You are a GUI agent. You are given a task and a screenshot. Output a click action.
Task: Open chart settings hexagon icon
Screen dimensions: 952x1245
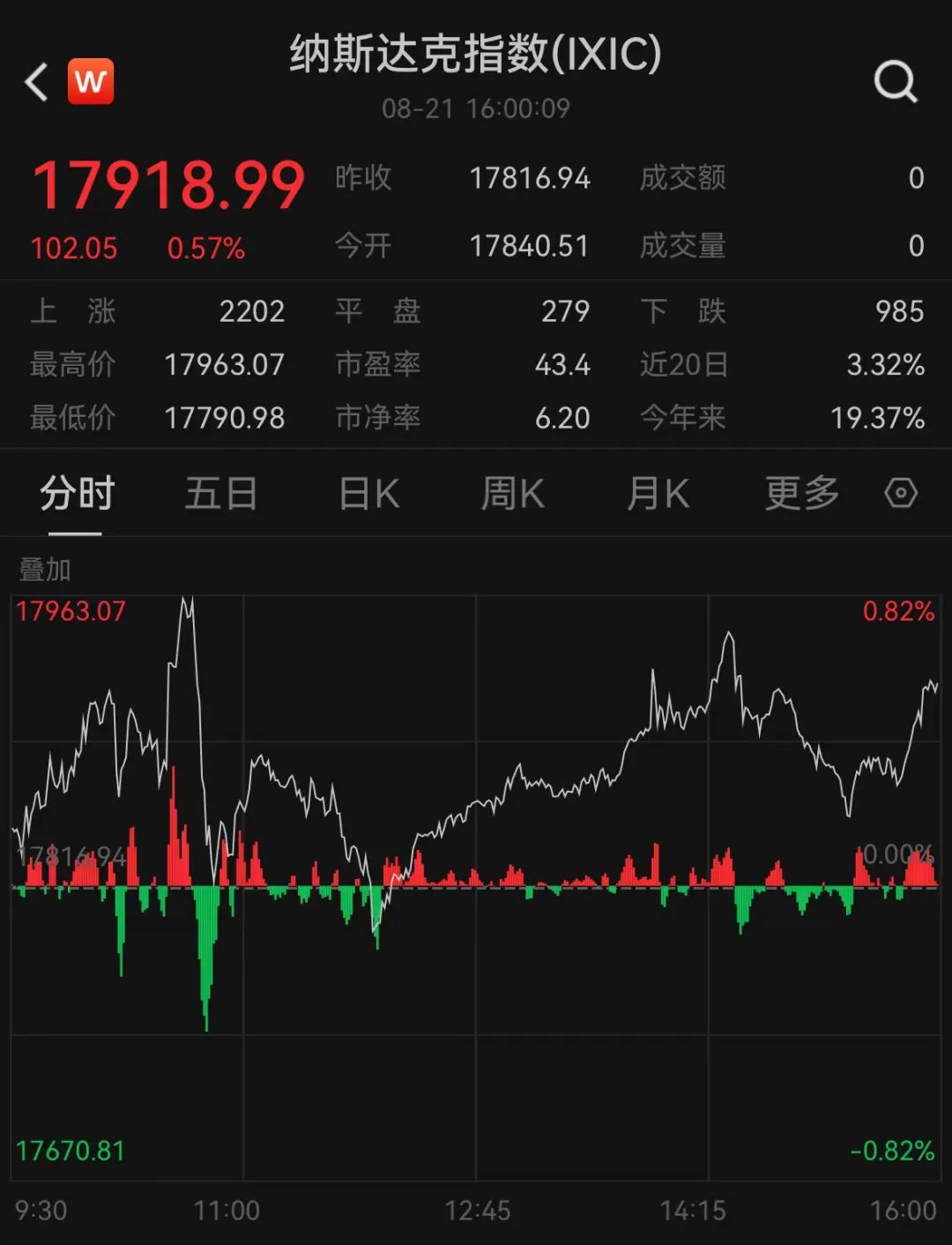(x=901, y=493)
